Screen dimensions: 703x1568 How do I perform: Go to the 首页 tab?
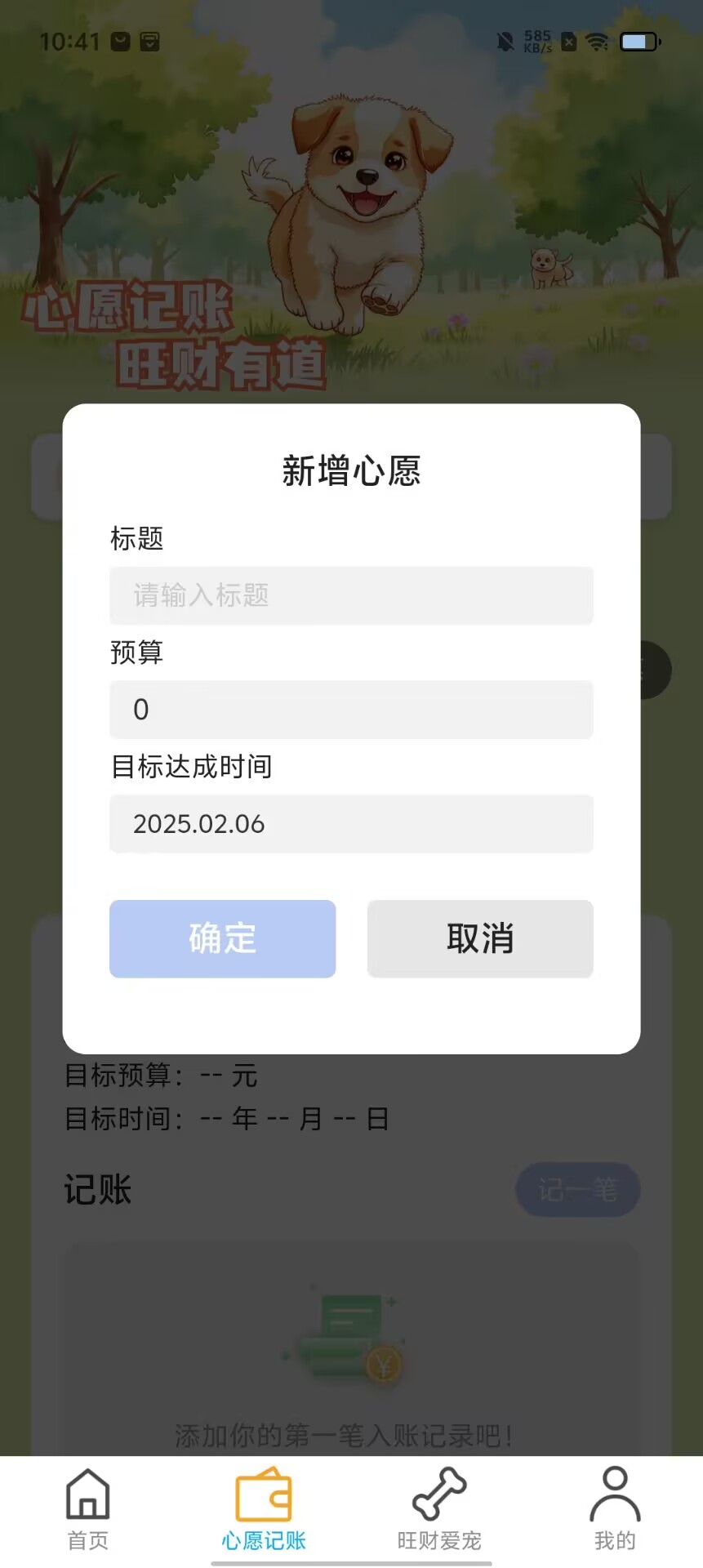click(x=88, y=1510)
